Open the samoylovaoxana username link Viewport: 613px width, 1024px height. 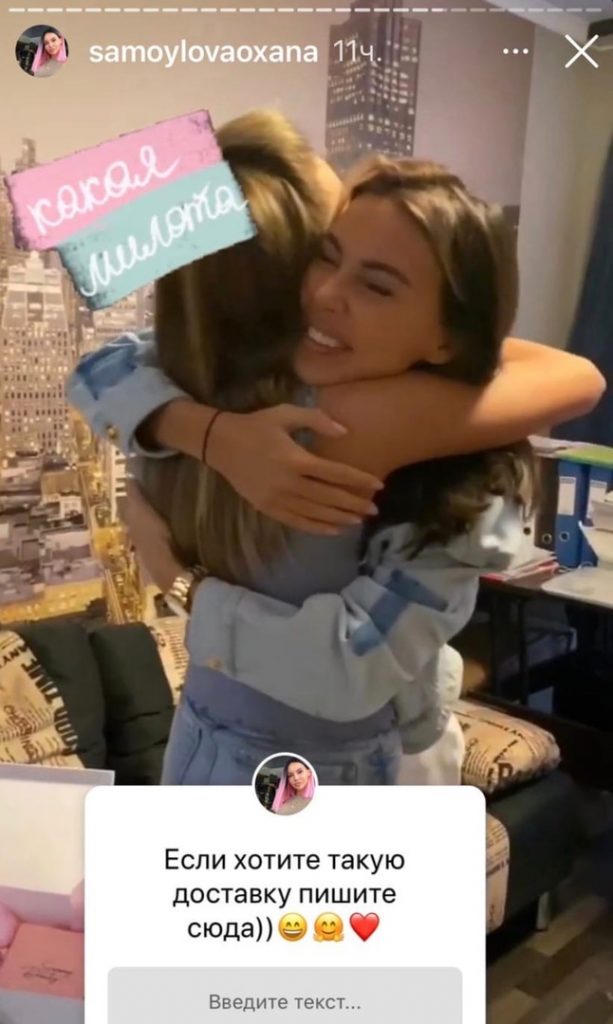point(203,53)
